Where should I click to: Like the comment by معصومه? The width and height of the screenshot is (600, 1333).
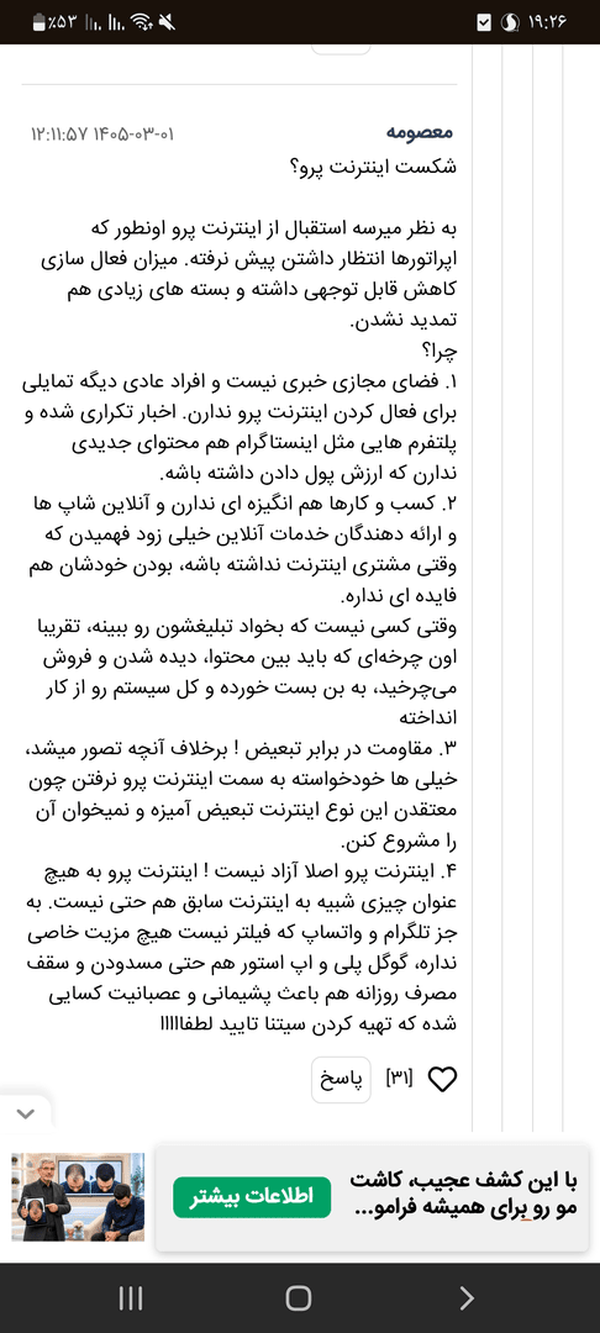(442, 1079)
